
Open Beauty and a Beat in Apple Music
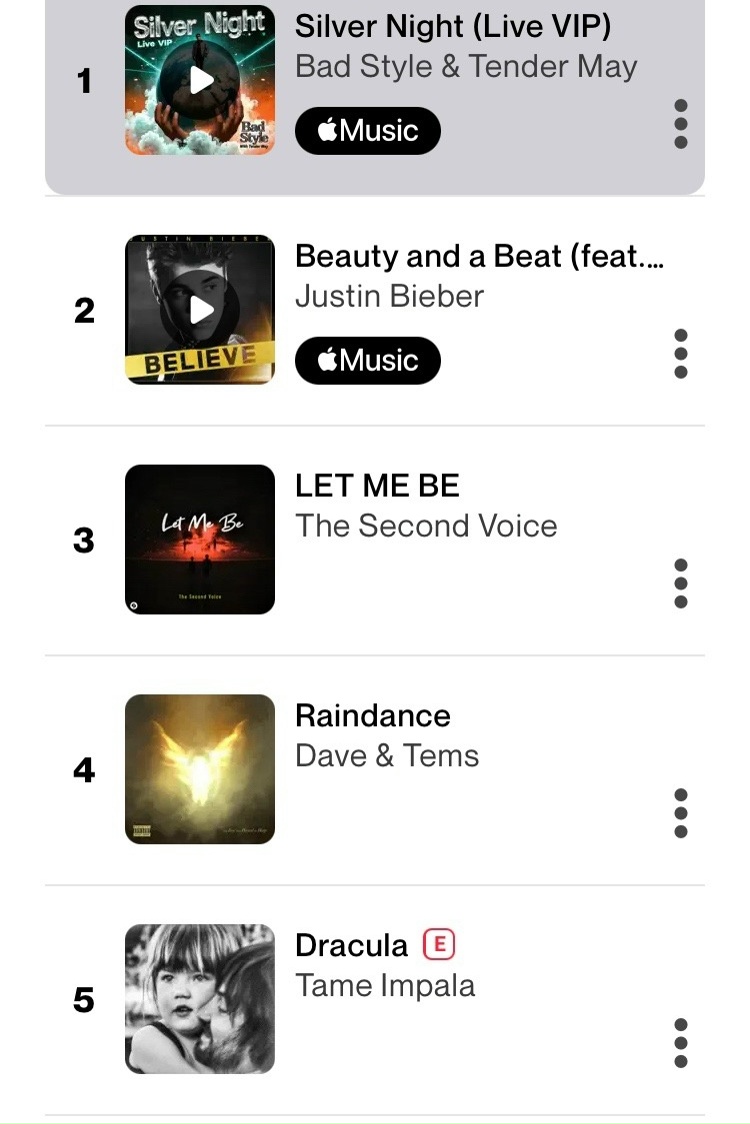pyautogui.click(x=367, y=361)
